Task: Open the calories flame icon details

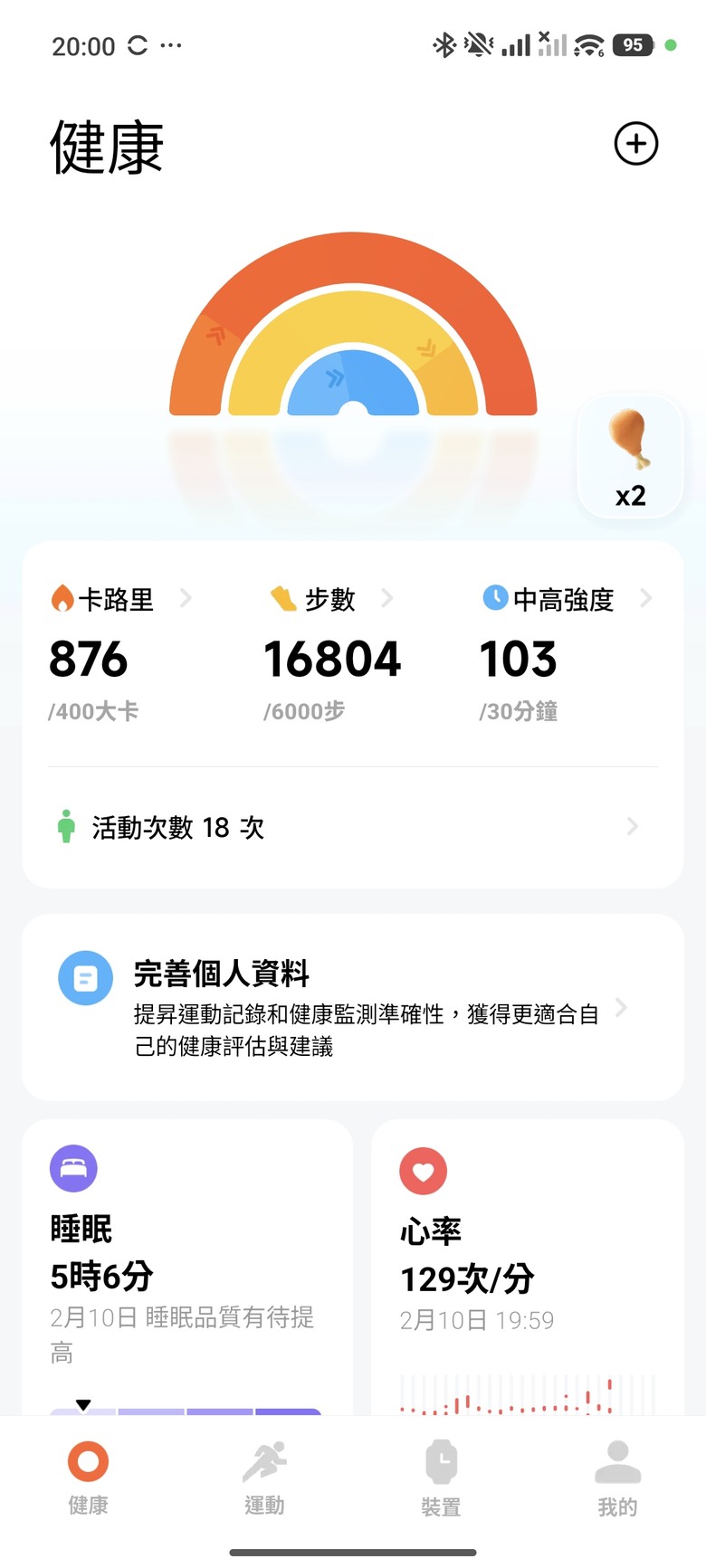Action: click(x=62, y=599)
